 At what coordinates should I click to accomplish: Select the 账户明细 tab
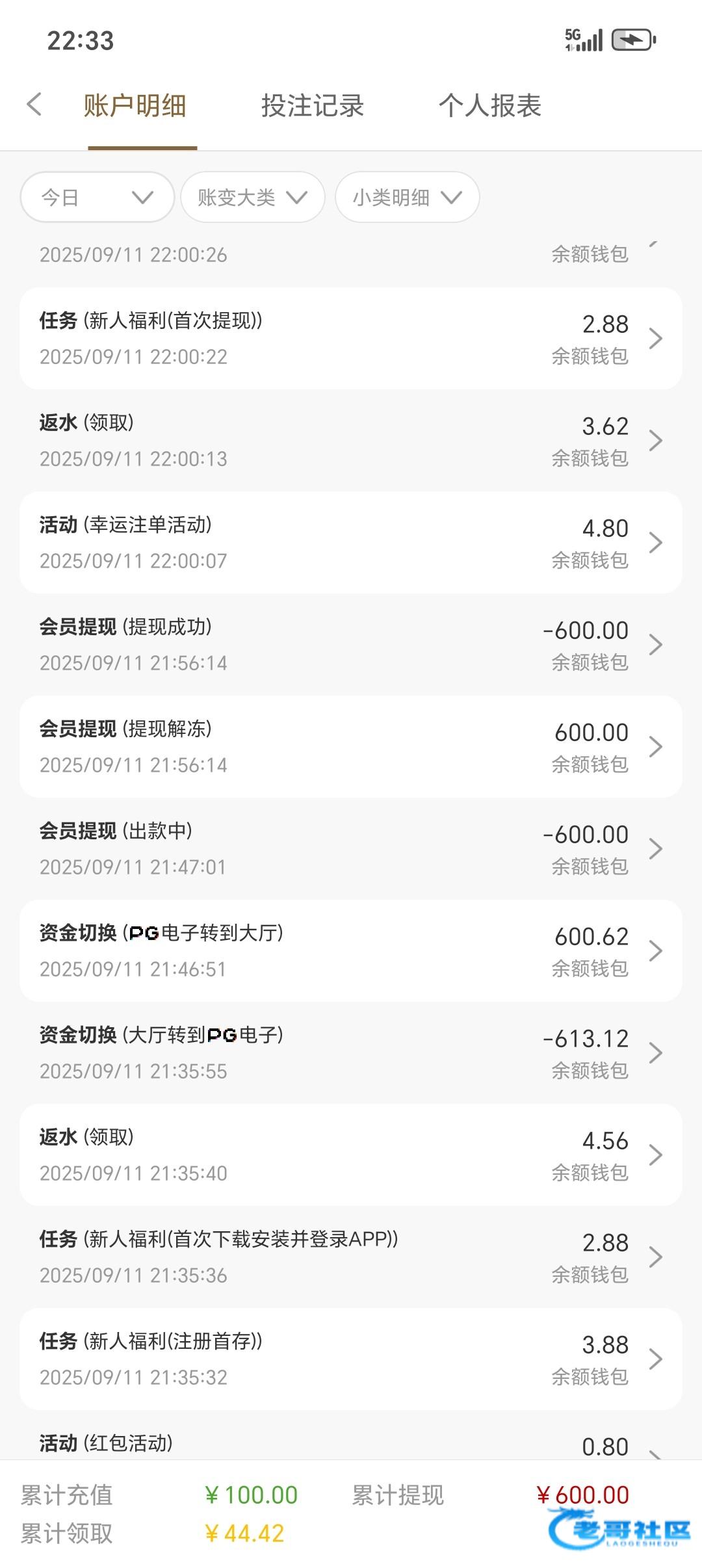135,106
